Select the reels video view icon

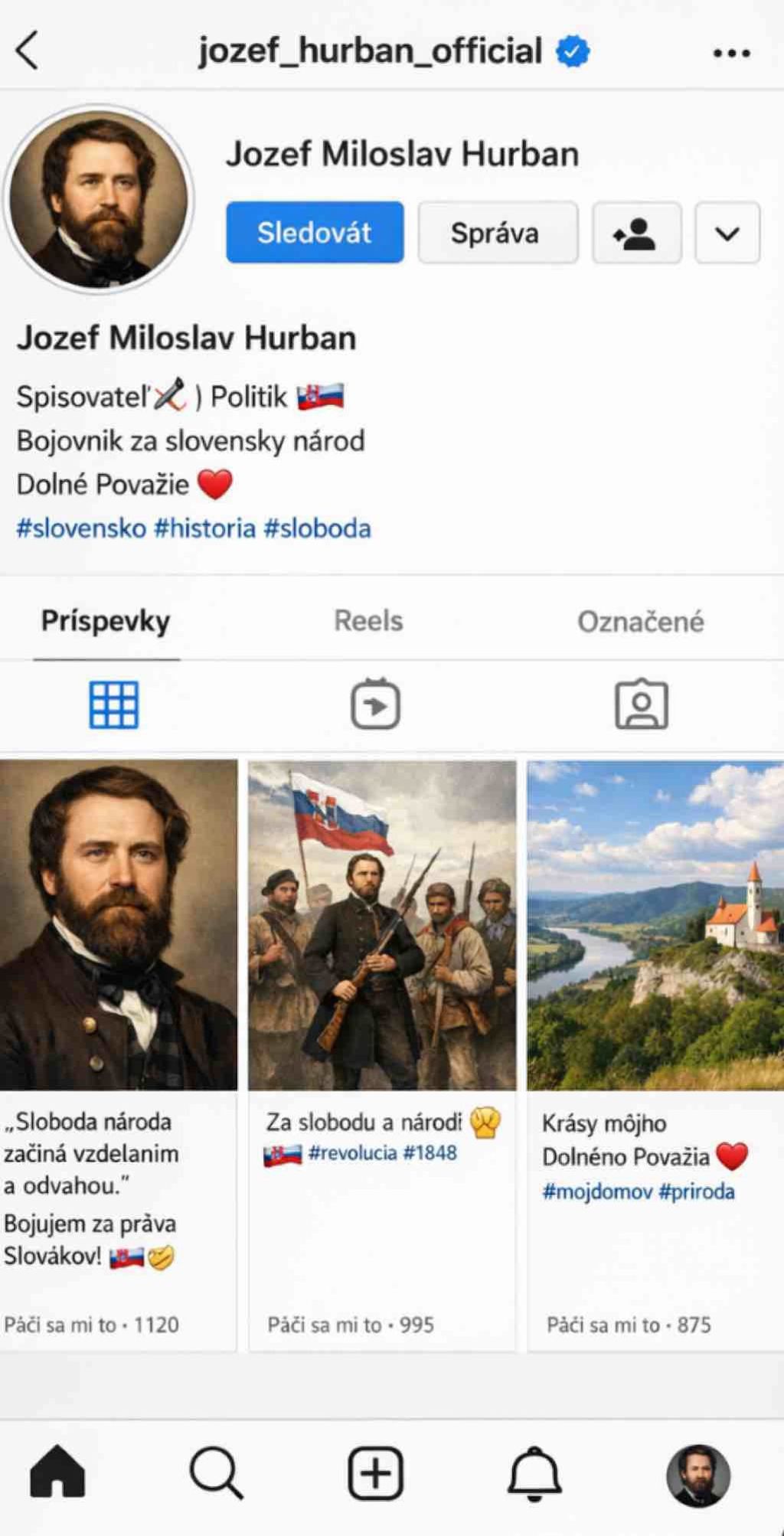click(375, 704)
